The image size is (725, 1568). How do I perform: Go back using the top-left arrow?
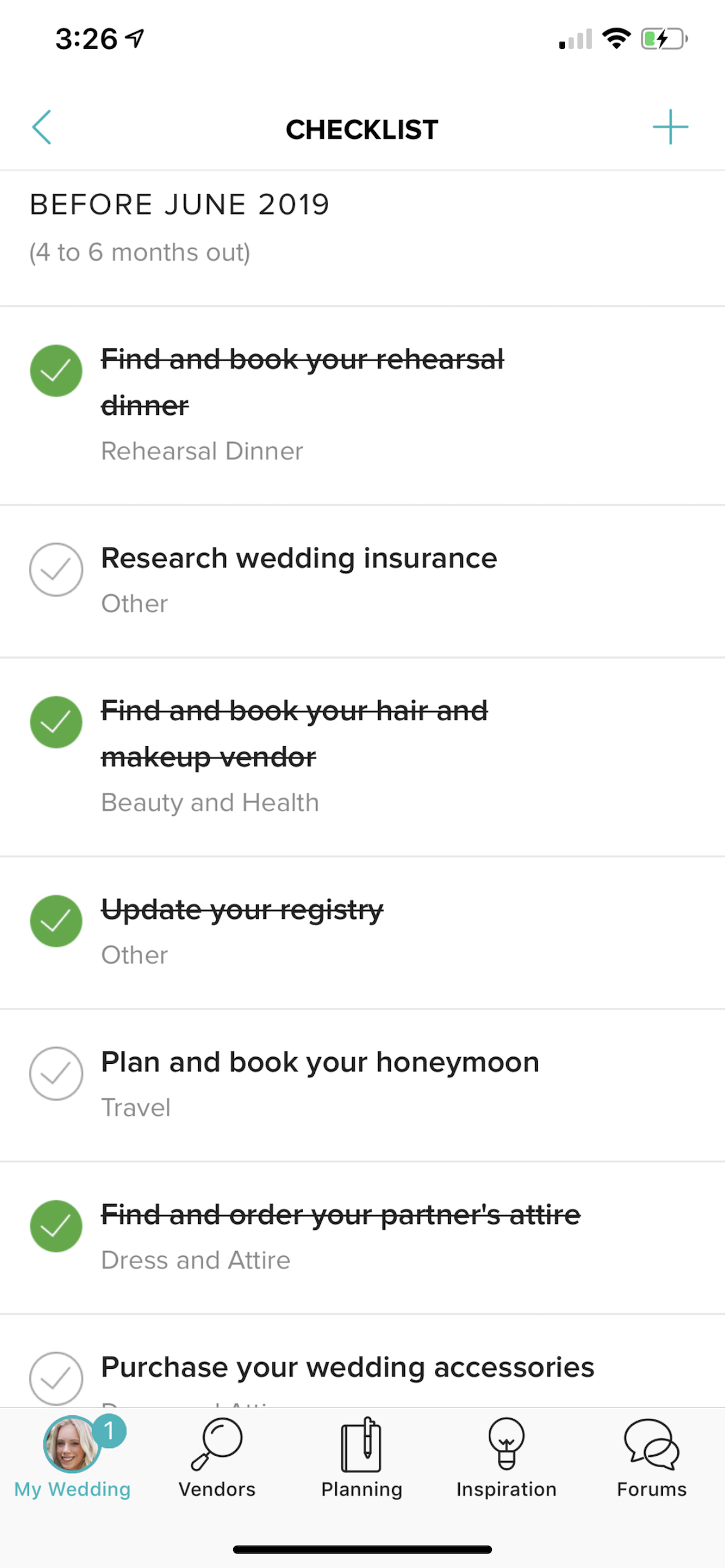coord(42,127)
